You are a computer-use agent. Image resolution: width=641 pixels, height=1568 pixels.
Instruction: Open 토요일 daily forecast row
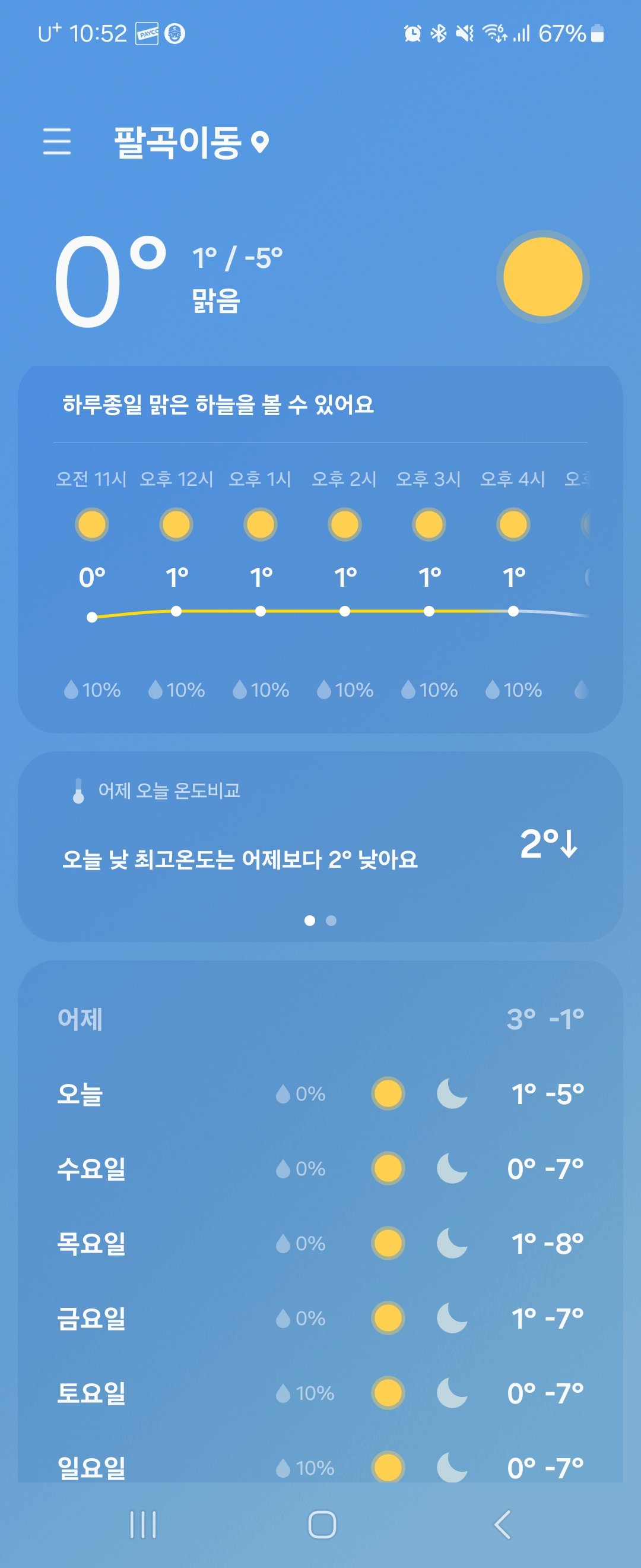(320, 1393)
